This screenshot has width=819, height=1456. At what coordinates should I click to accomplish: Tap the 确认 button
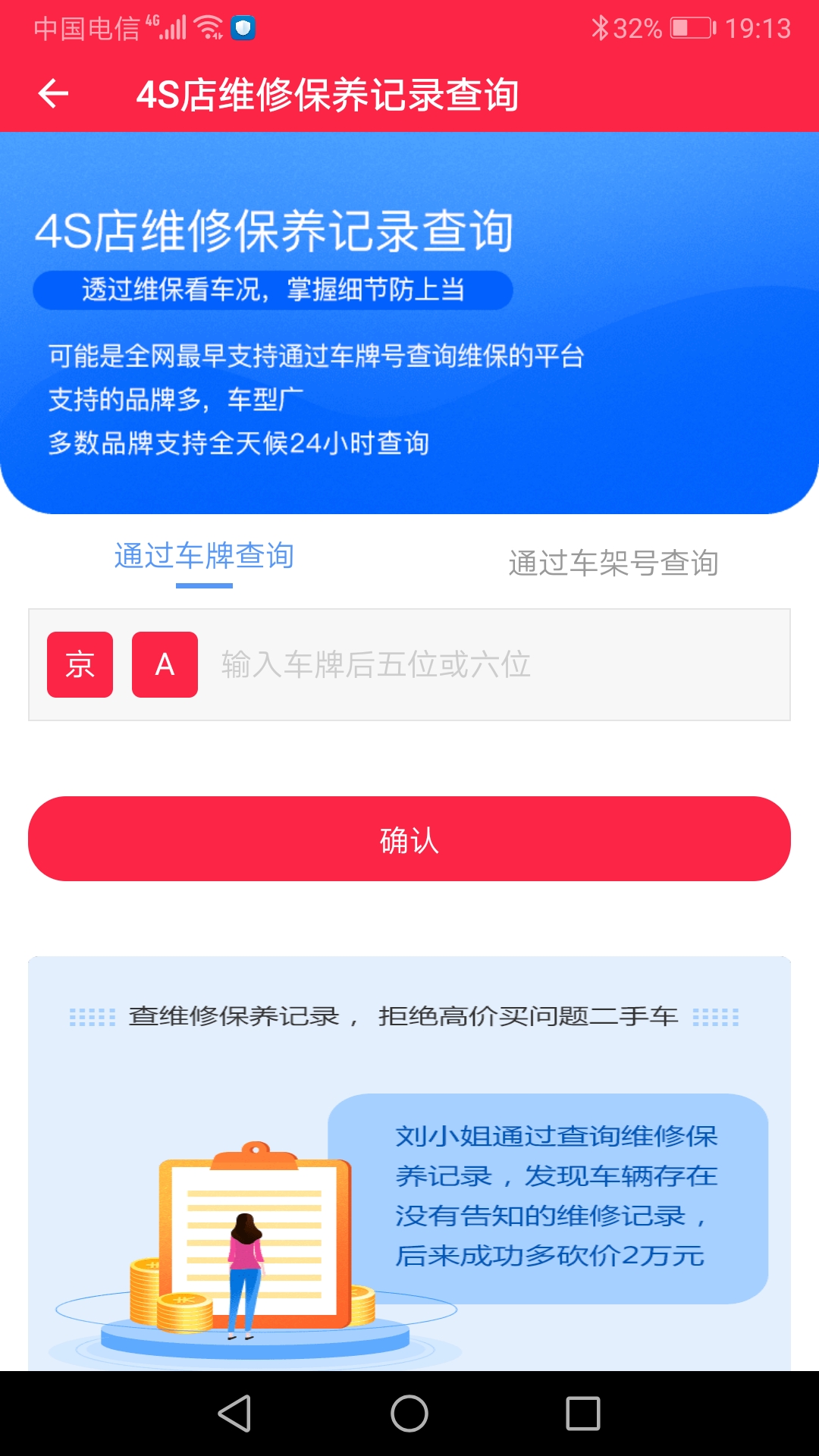coord(409,839)
